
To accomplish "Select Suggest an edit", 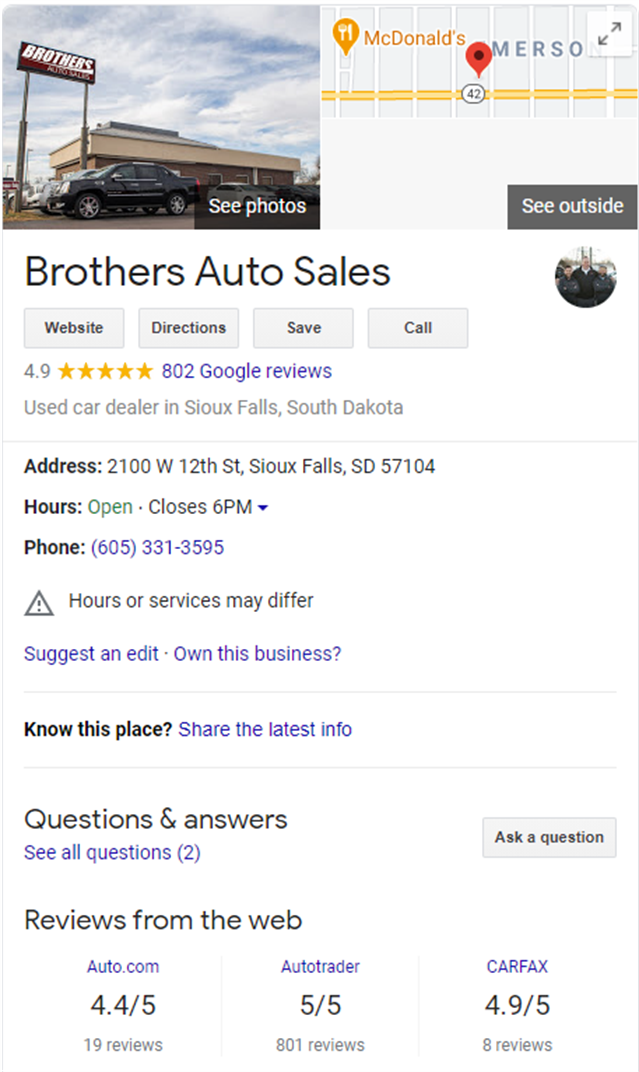I will pyautogui.click(x=91, y=654).
